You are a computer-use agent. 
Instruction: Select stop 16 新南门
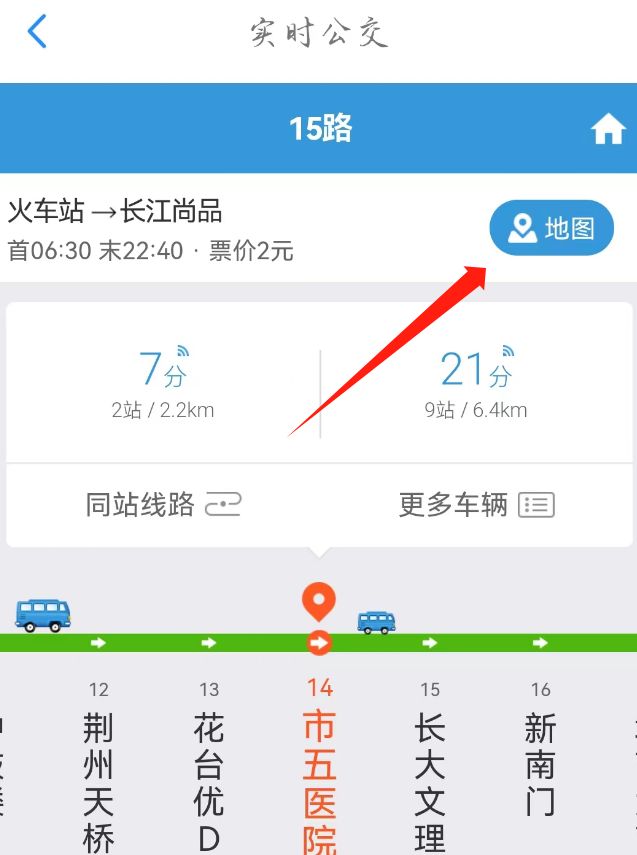pos(540,750)
